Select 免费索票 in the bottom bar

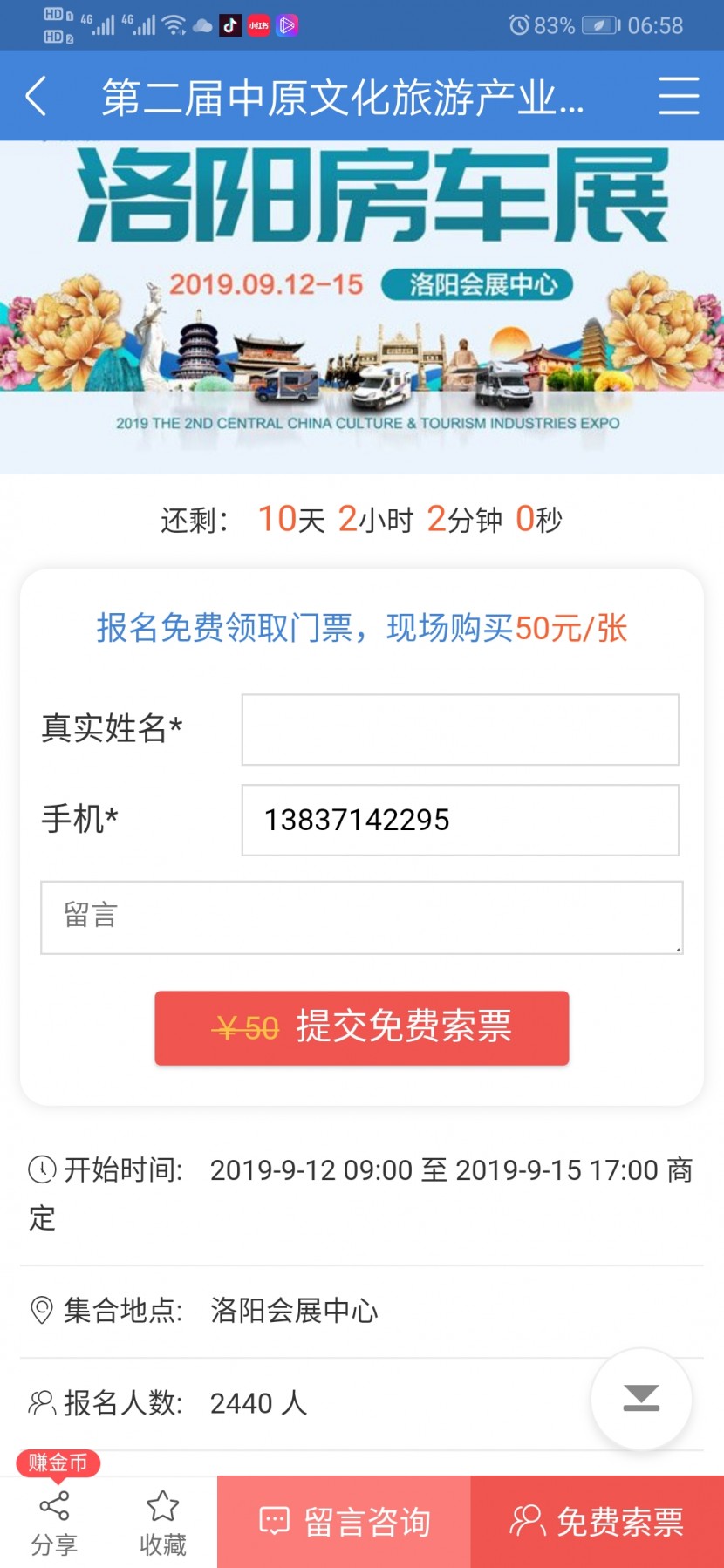(597, 1522)
